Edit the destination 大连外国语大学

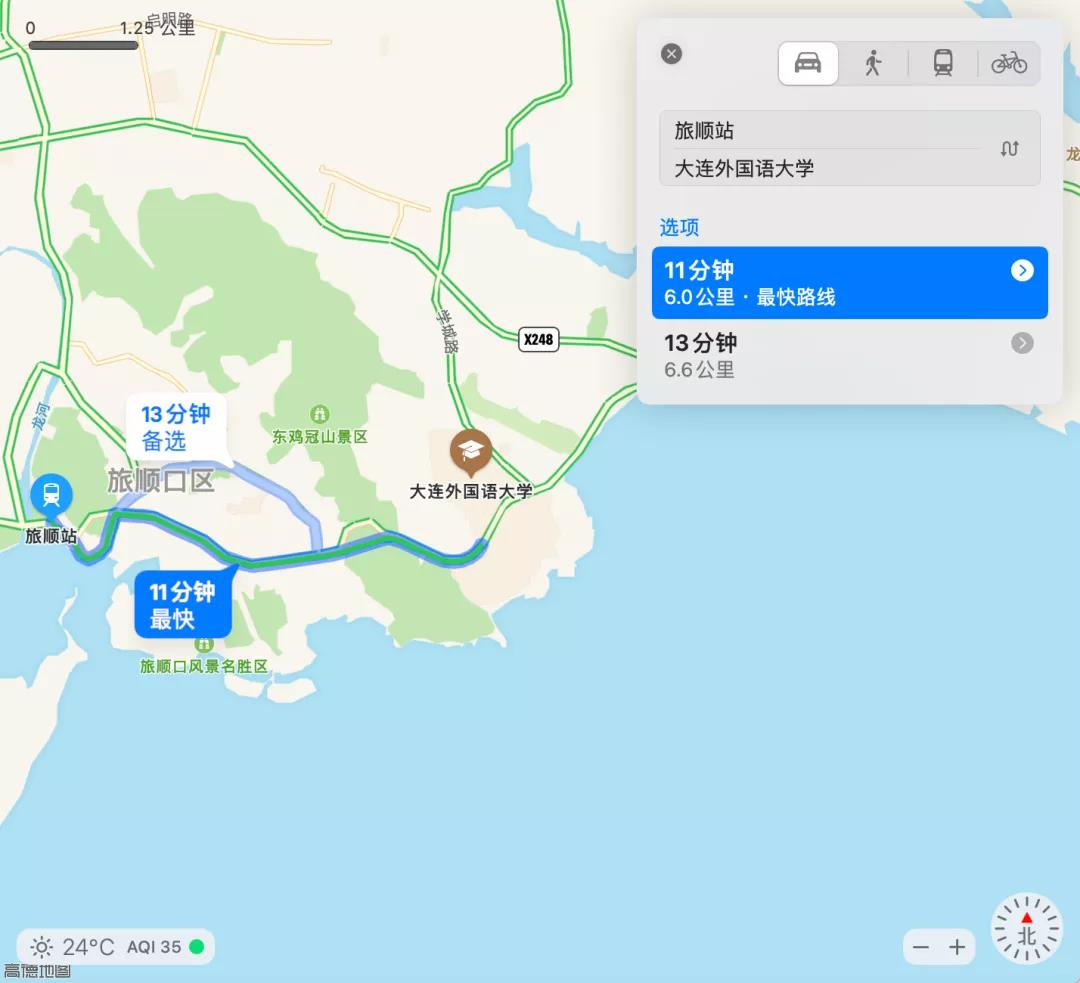(x=820, y=168)
